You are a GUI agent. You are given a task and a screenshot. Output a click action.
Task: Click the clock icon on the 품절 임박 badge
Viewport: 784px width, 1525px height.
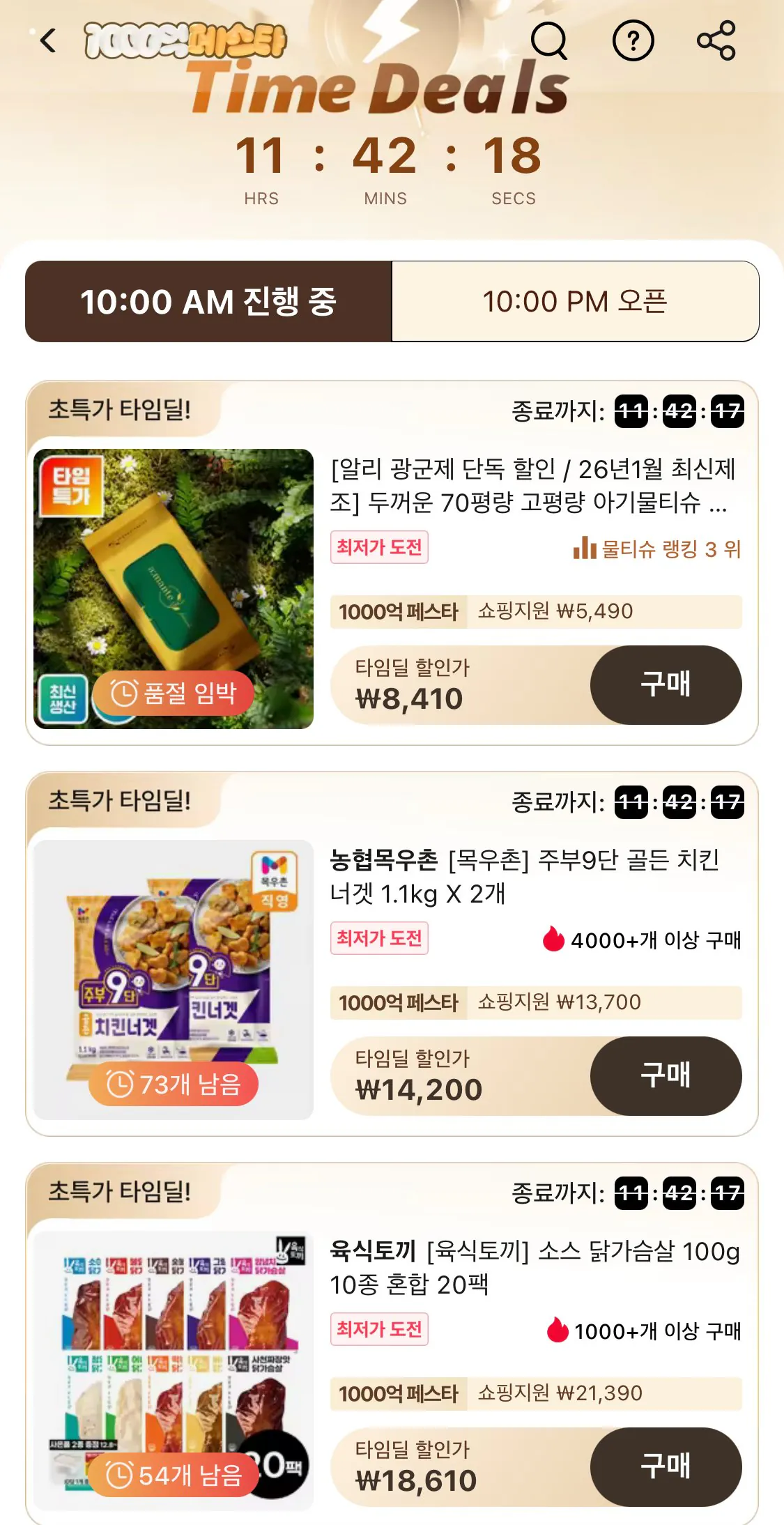point(123,693)
